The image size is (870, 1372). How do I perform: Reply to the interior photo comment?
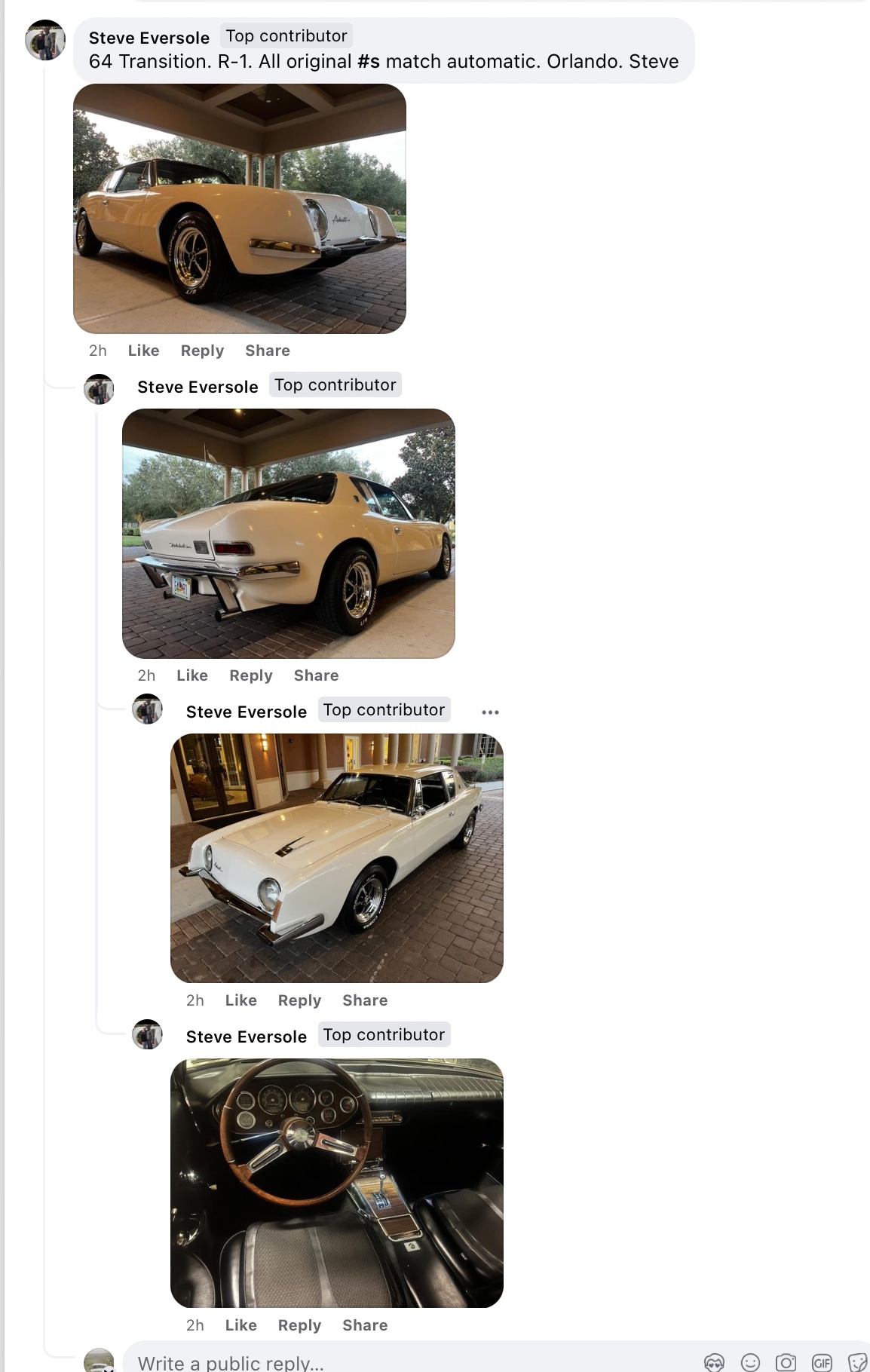tap(299, 1325)
